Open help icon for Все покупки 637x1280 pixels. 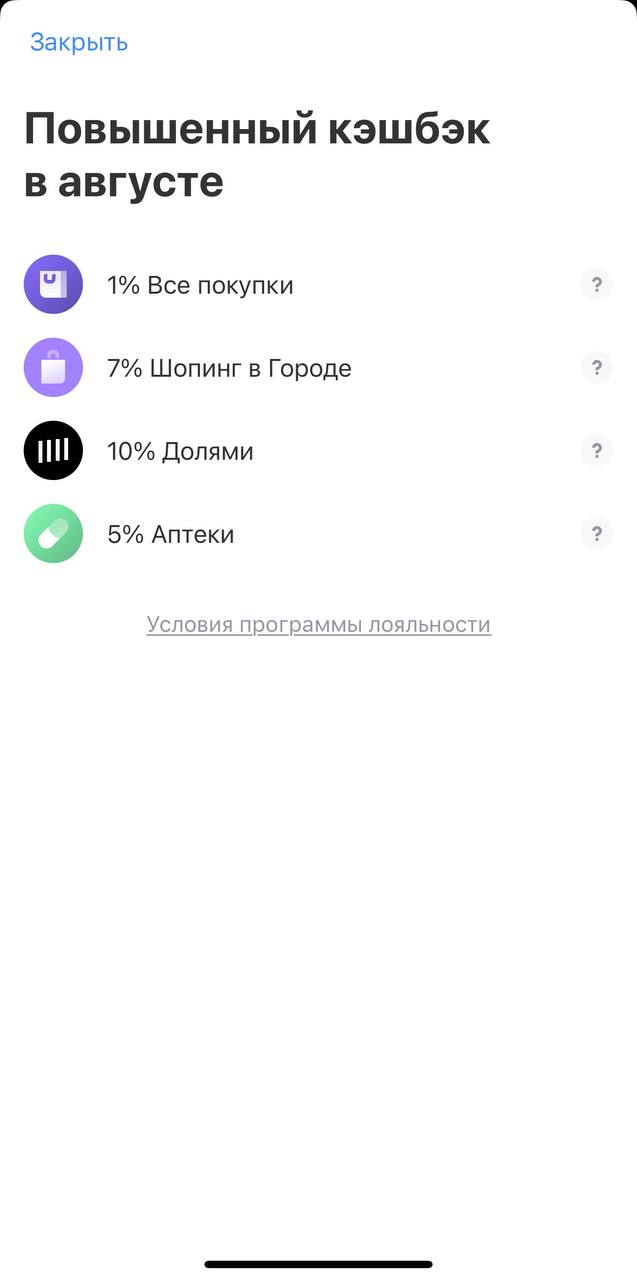coord(597,285)
